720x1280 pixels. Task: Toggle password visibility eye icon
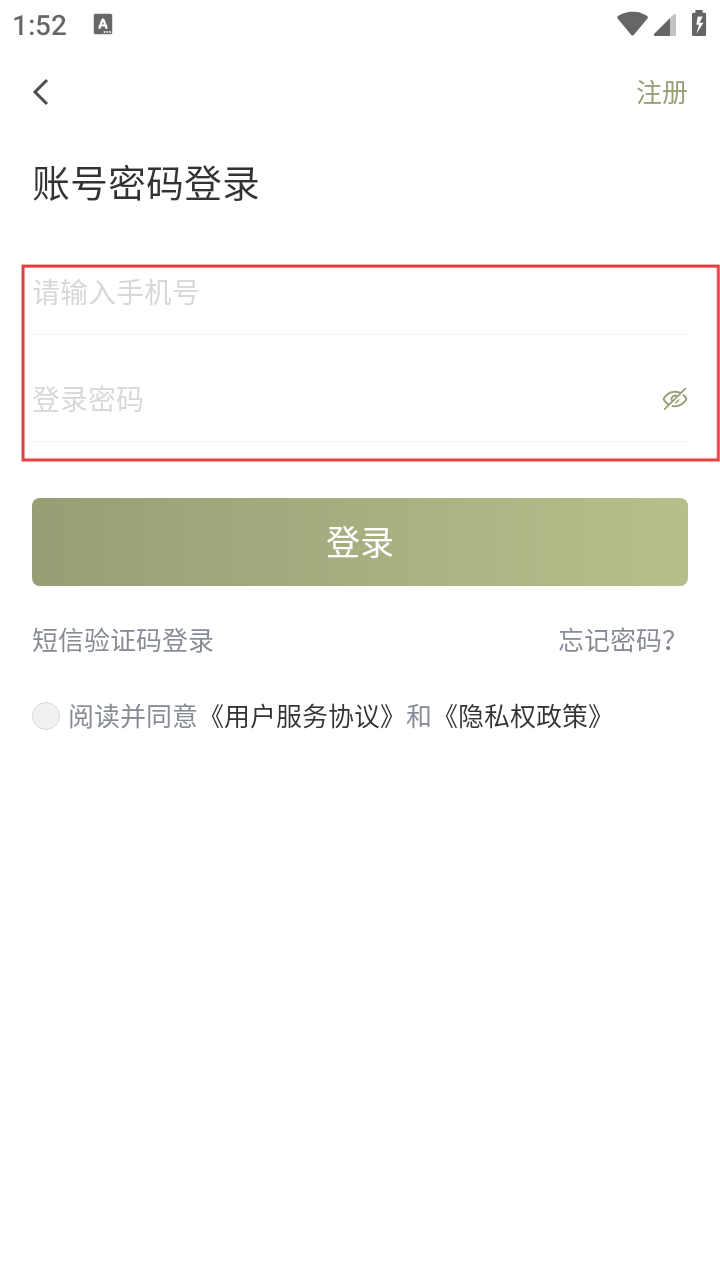point(675,400)
